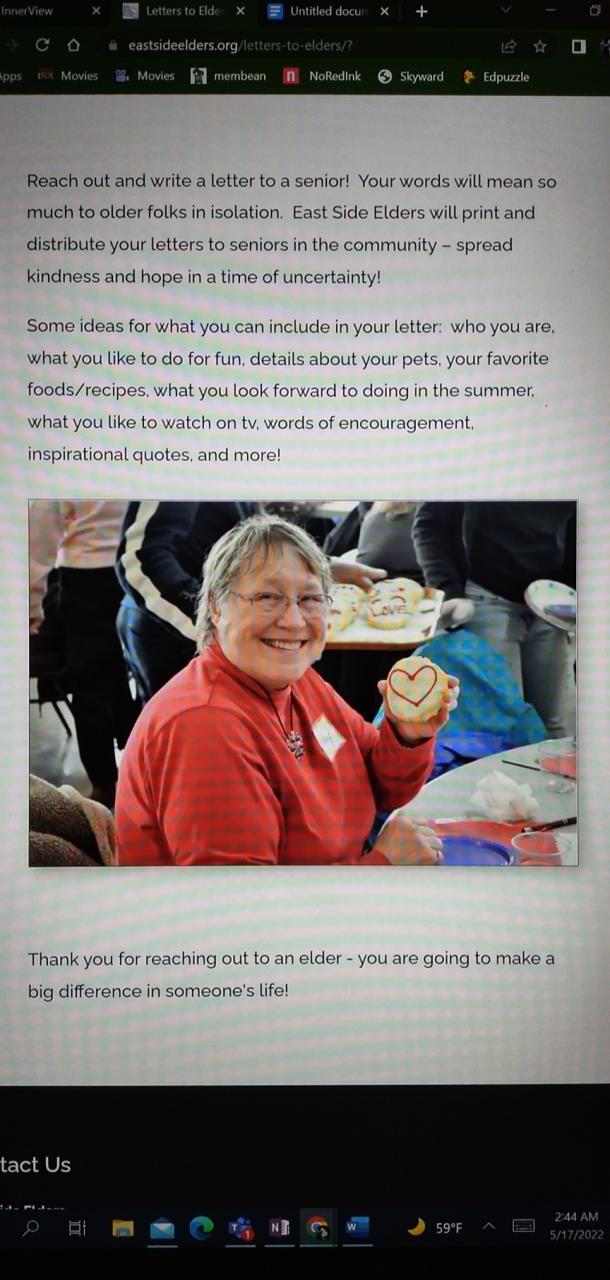Reload the current page
The height and width of the screenshot is (1280, 610).
[42, 45]
